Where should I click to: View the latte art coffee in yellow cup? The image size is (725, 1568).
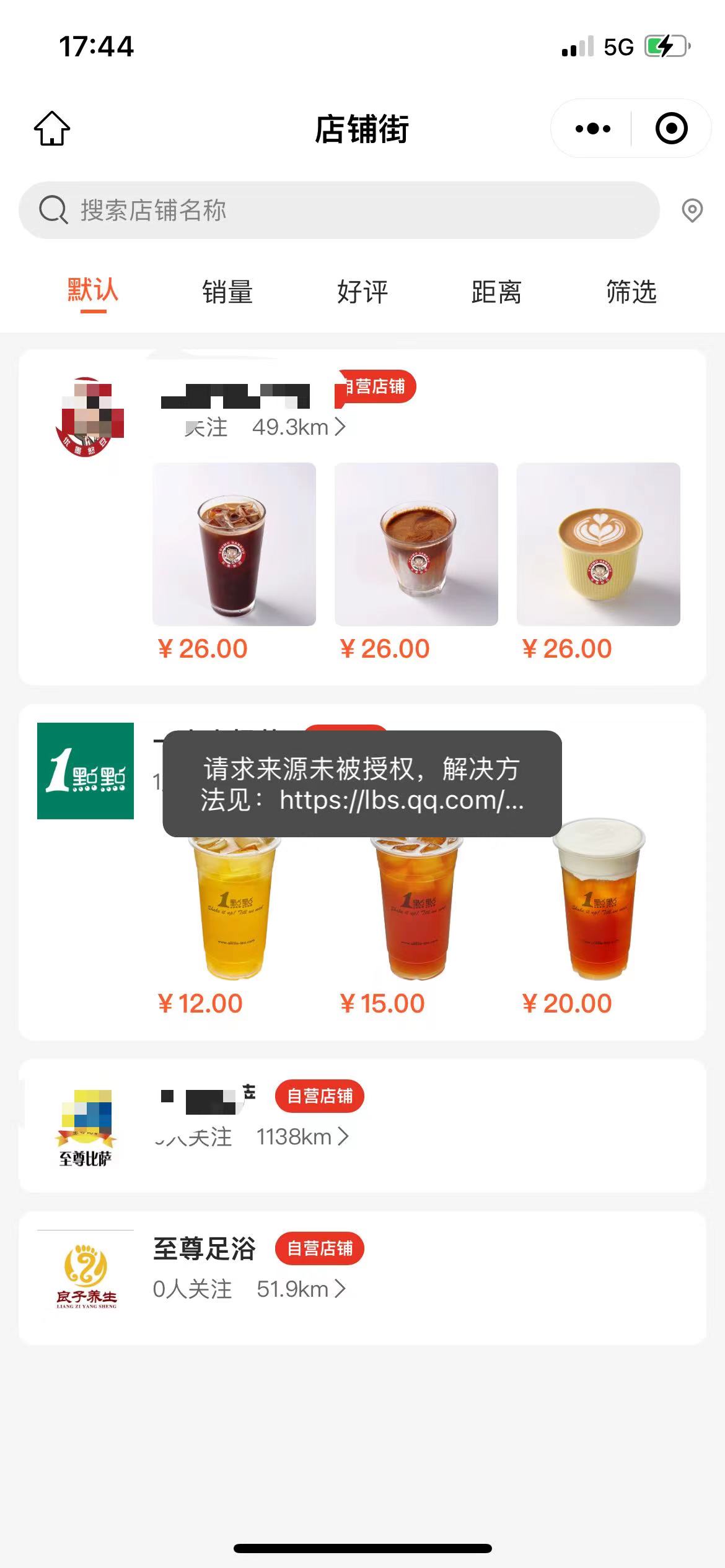[598, 544]
